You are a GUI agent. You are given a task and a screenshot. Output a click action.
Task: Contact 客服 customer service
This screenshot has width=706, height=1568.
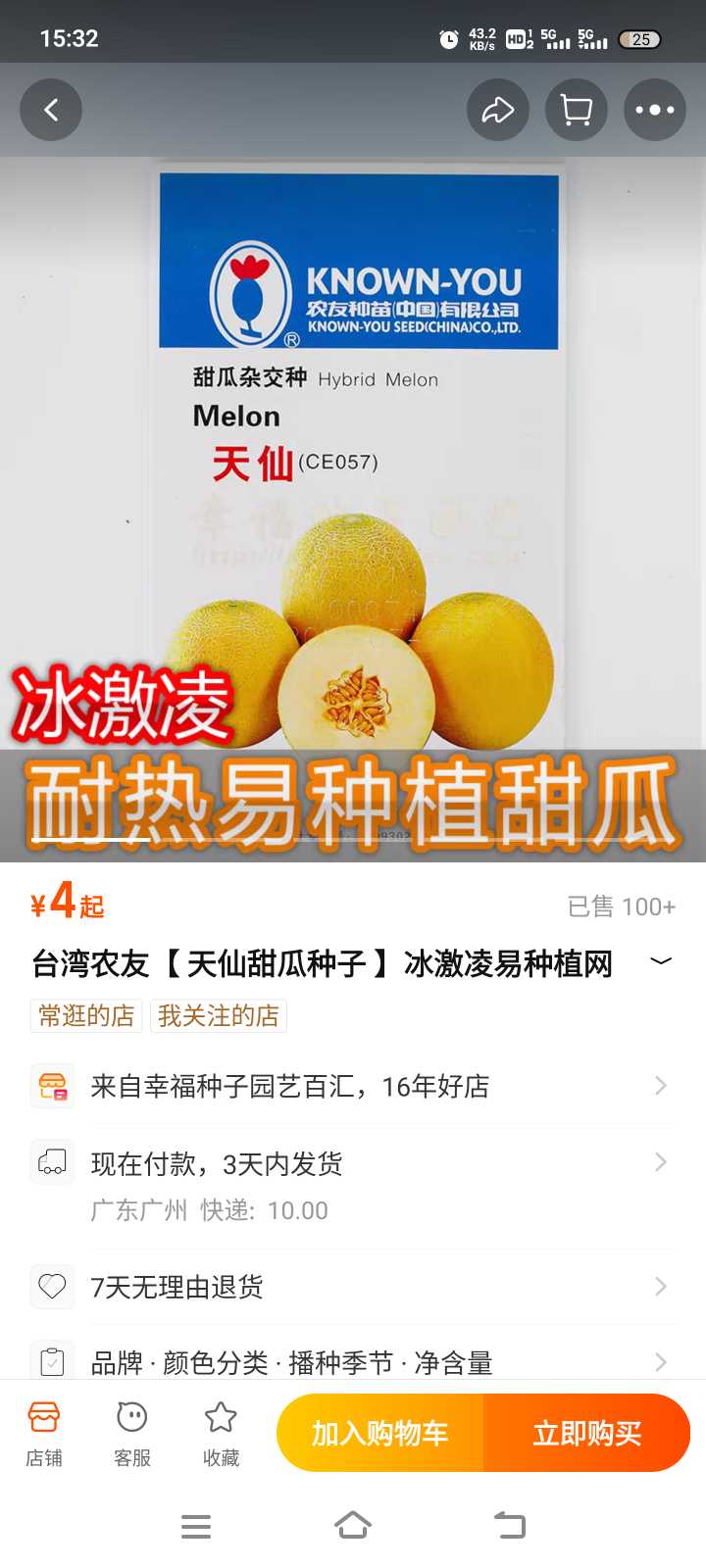[132, 1433]
